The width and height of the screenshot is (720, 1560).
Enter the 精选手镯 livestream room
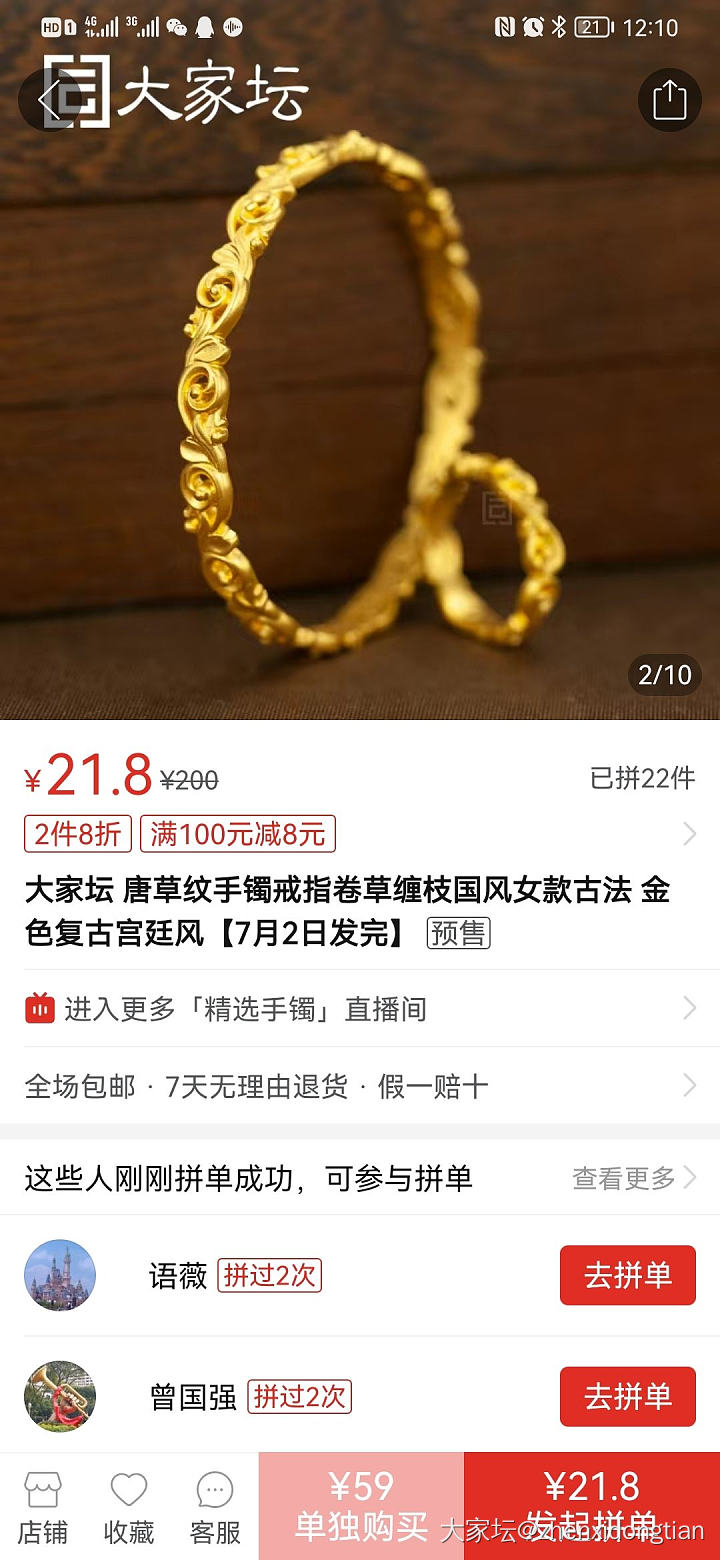(360, 1009)
